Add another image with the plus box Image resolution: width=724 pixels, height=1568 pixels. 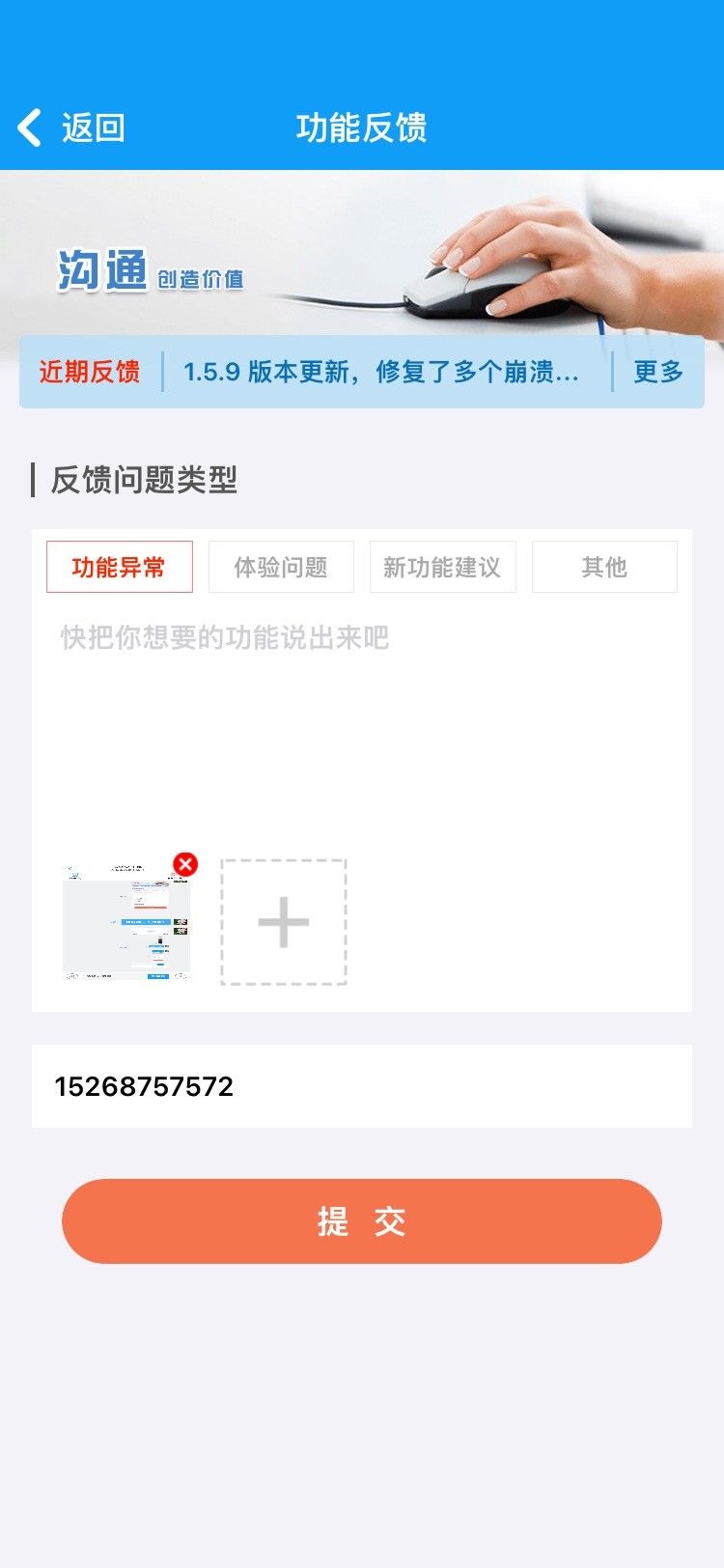284,922
